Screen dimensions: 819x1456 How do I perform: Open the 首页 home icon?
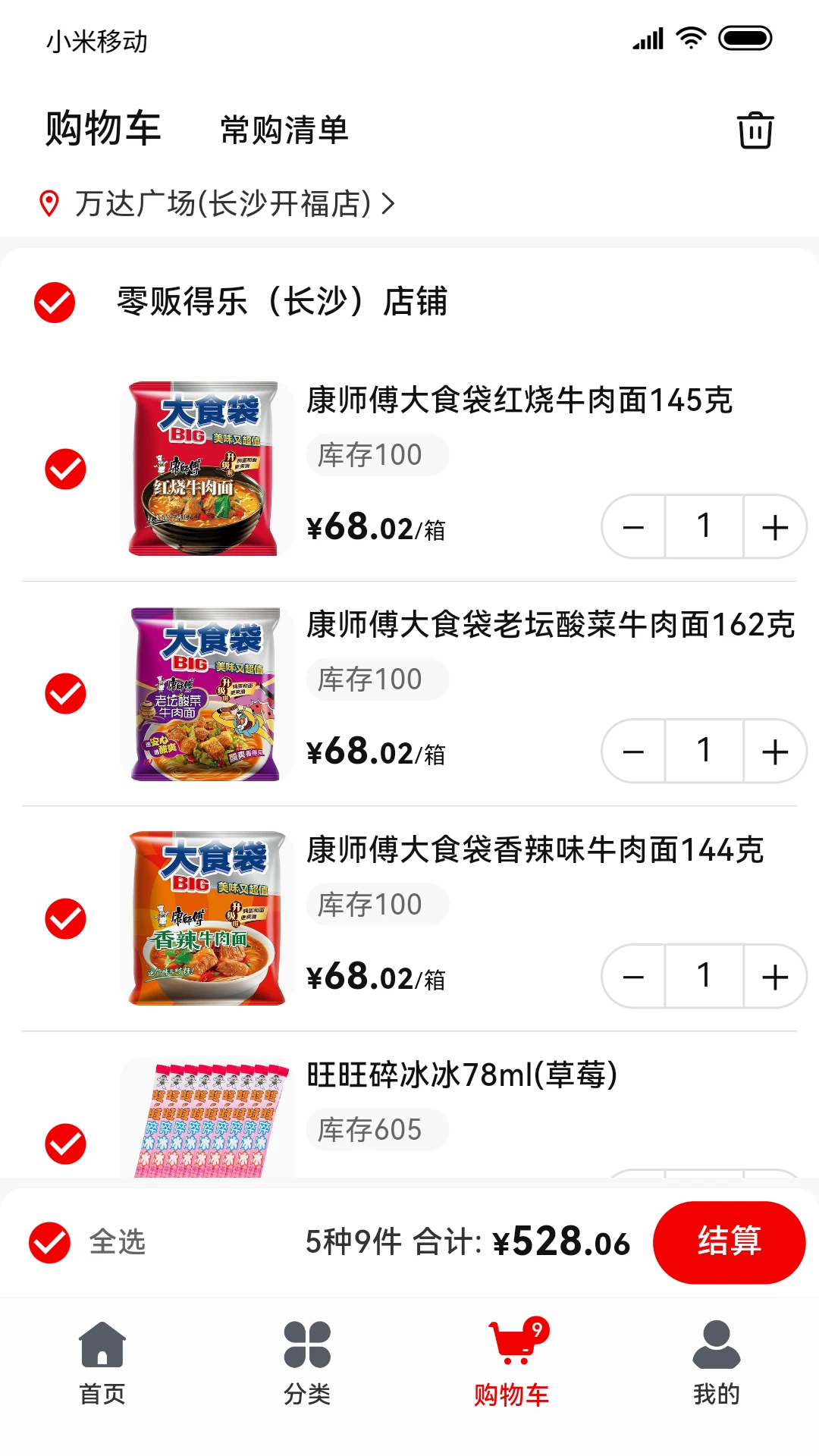102,1342
